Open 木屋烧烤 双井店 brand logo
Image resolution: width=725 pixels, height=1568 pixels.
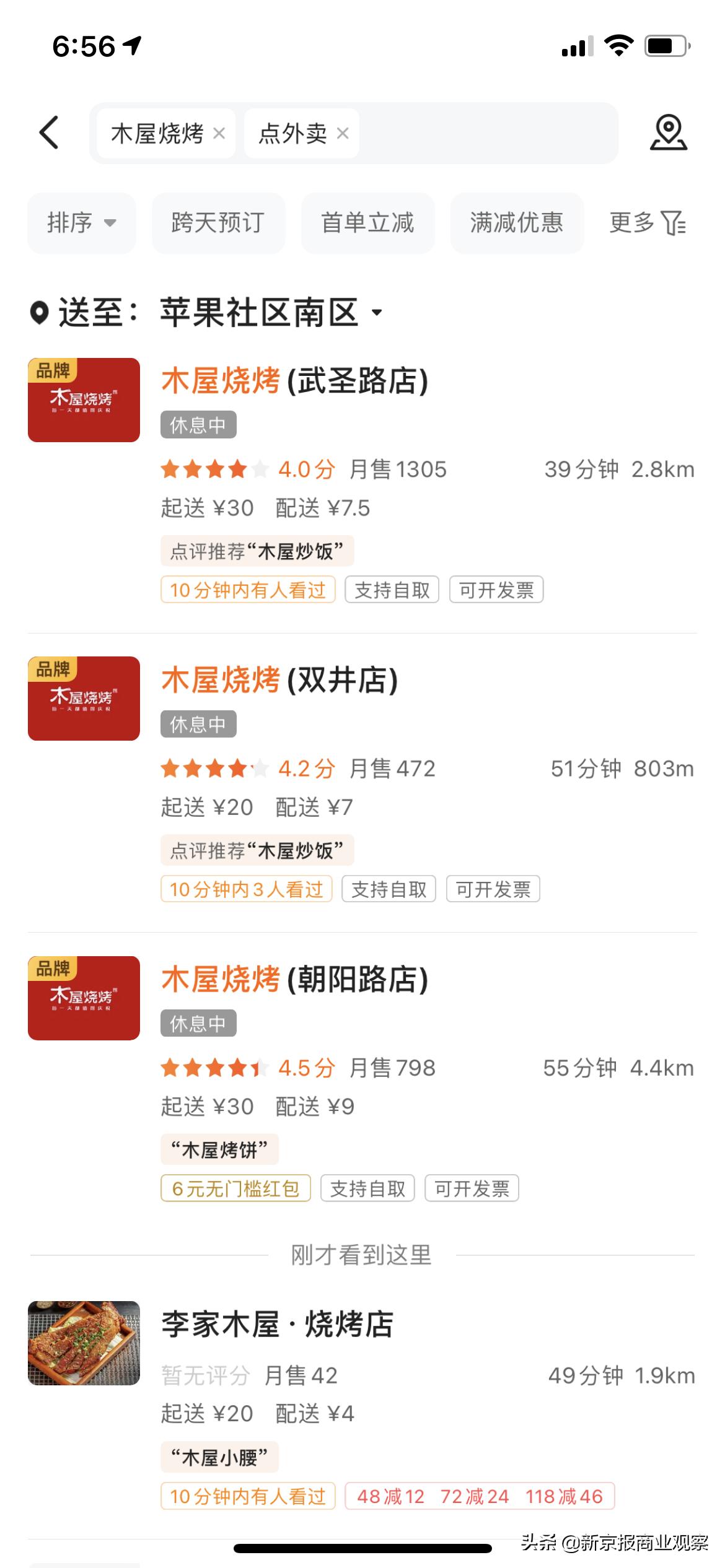pyautogui.click(x=84, y=699)
